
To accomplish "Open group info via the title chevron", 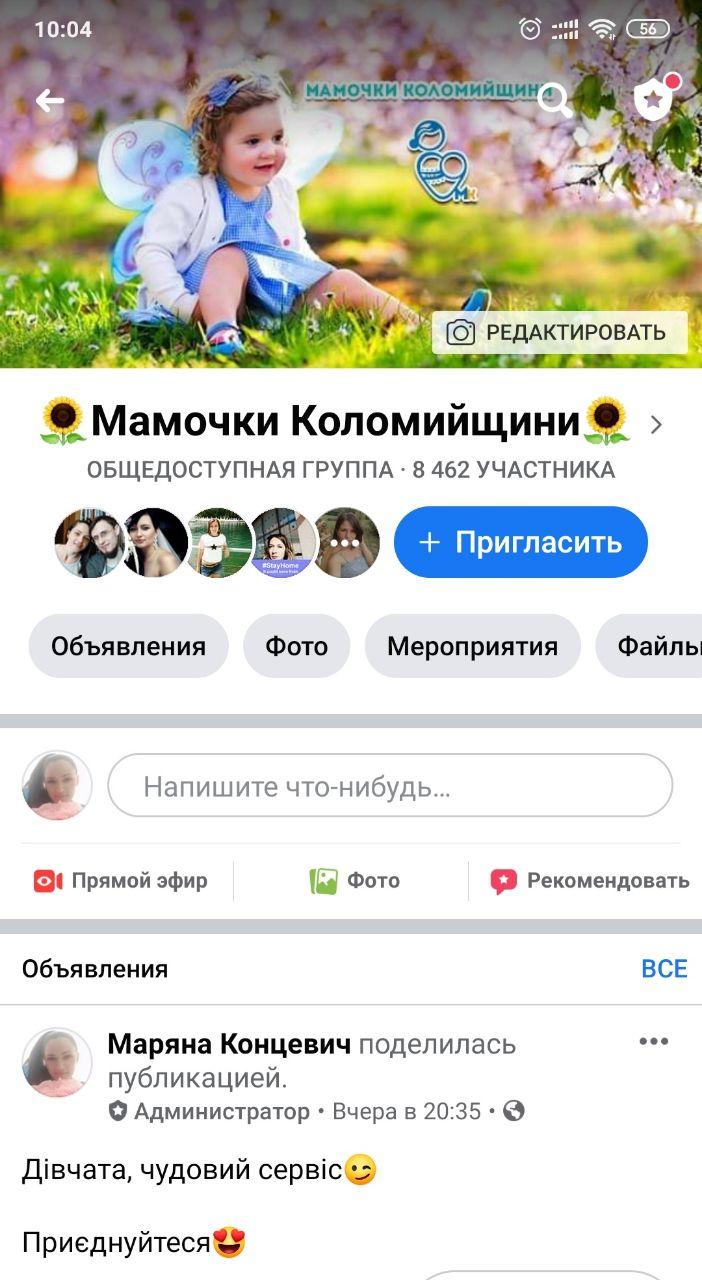I will [x=656, y=425].
